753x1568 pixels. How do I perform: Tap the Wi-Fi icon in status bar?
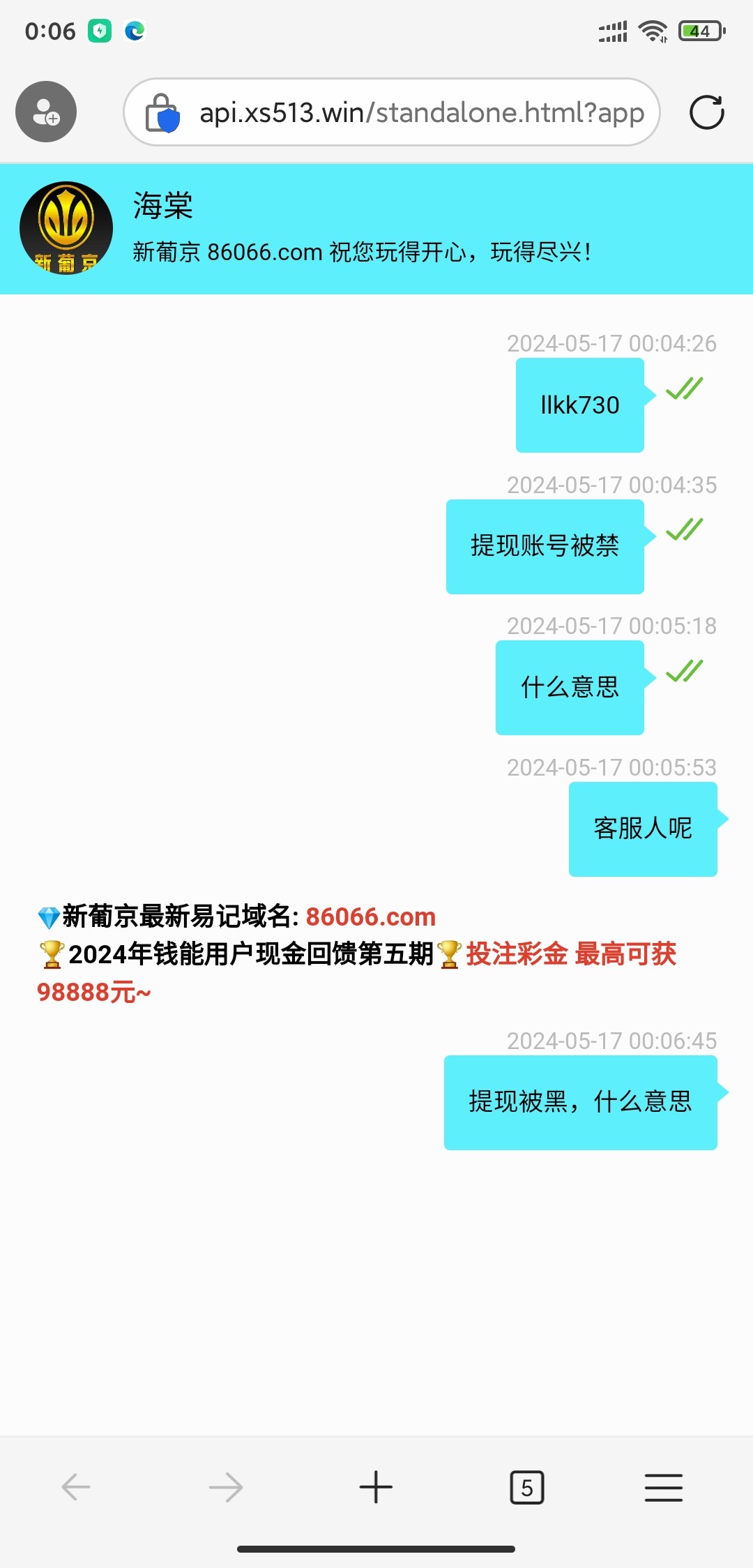point(654,30)
